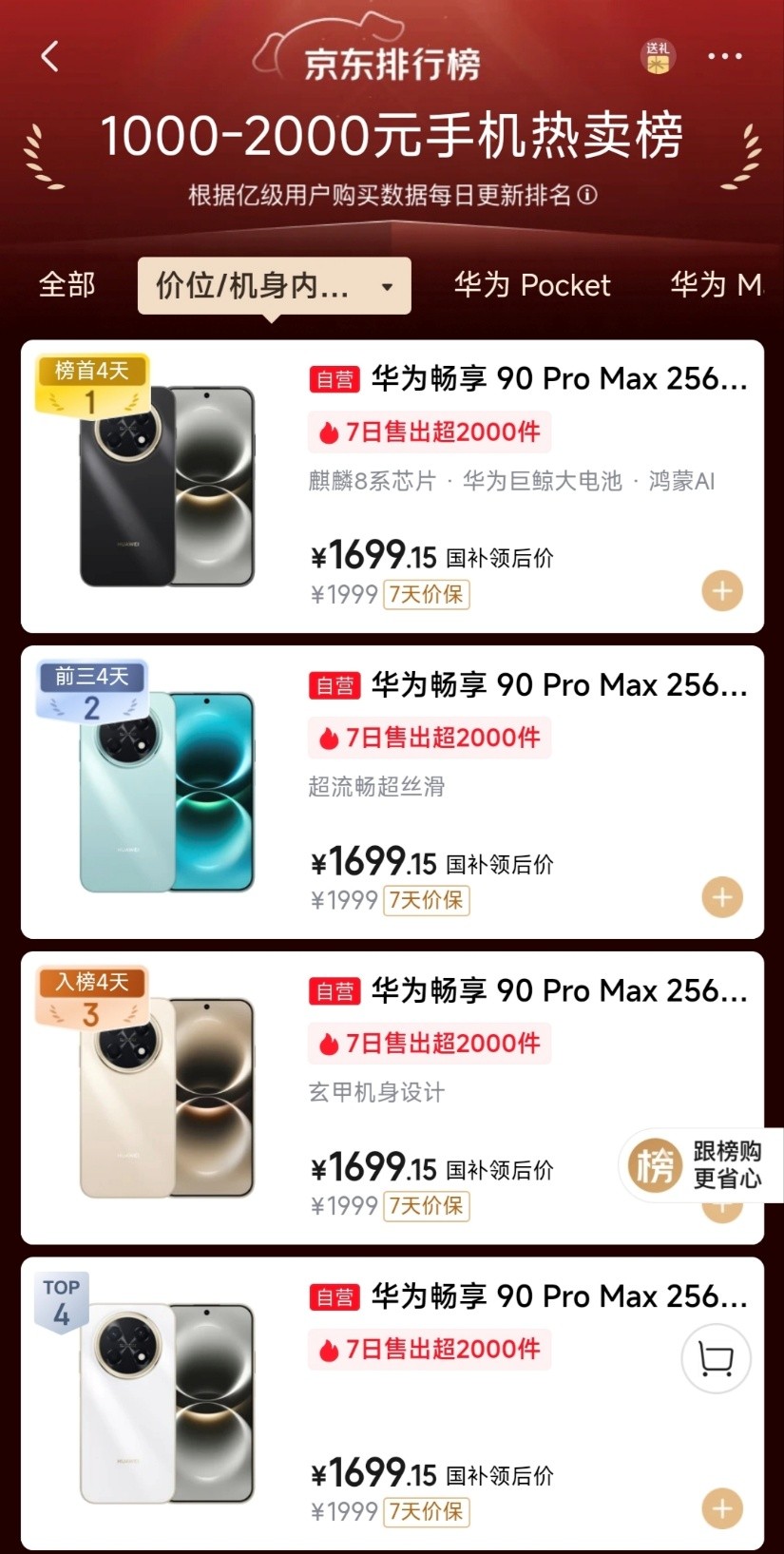Viewport: 784px width, 1554px height.
Task: Switch to the 华为 Pocket tab
Action: click(532, 284)
